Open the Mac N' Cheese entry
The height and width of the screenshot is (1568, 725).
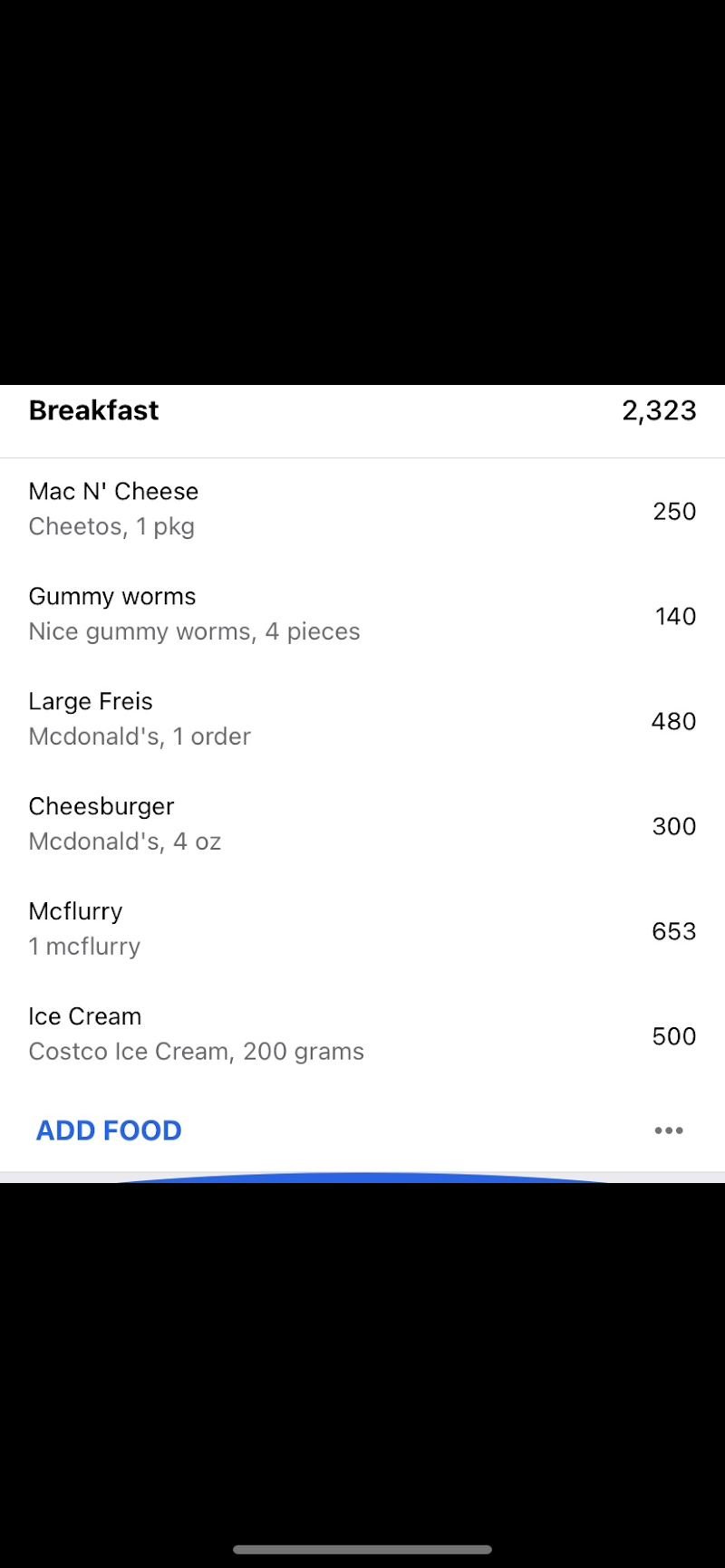click(362, 510)
